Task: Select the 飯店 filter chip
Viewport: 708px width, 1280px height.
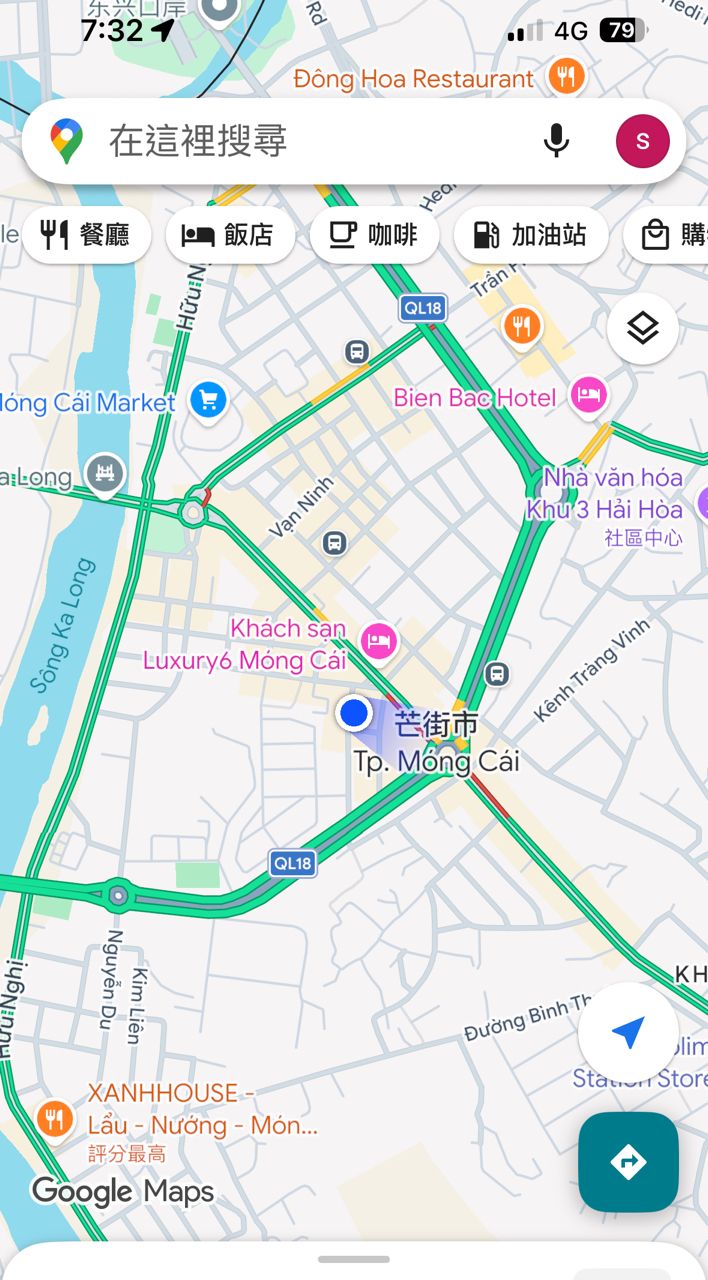Action: pyautogui.click(x=229, y=235)
